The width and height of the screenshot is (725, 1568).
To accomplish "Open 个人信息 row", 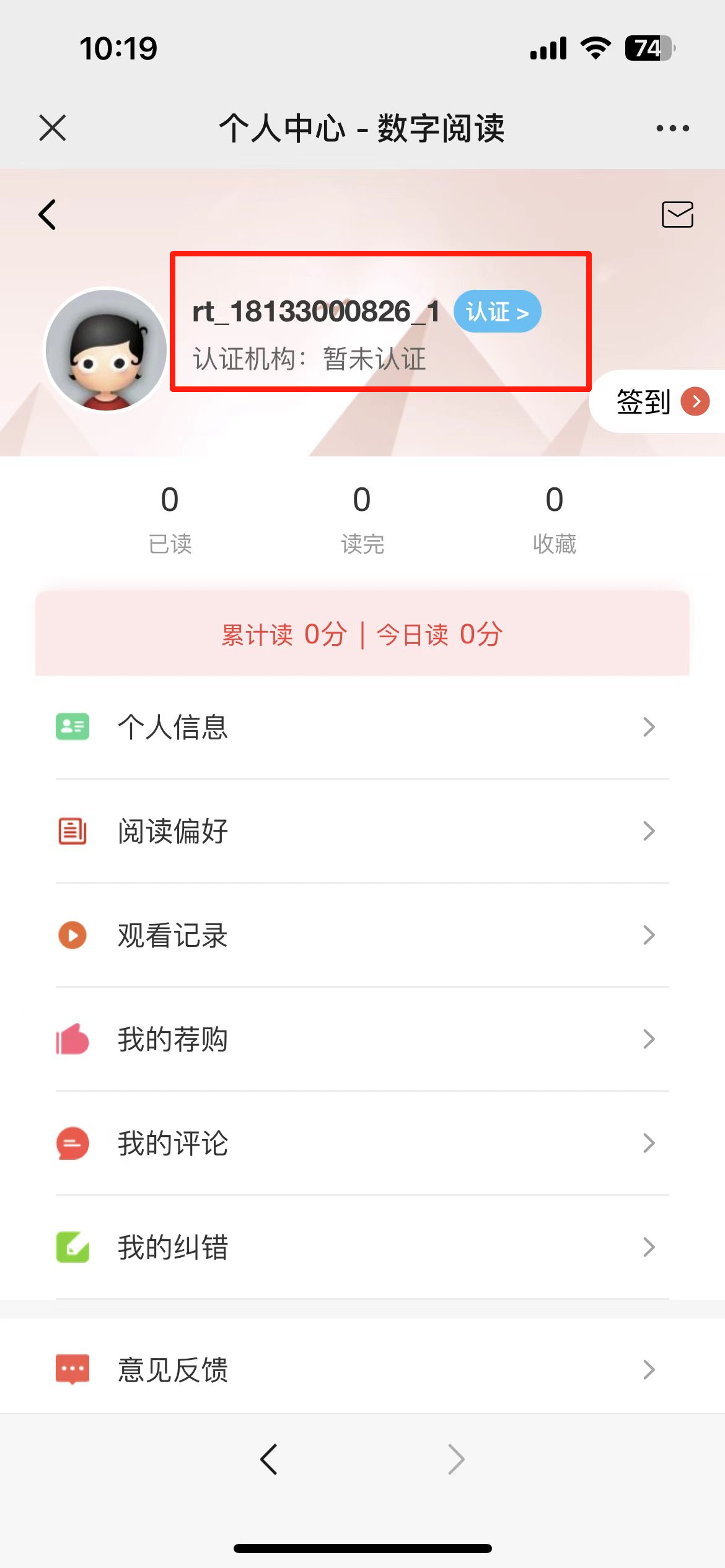I will coord(362,726).
